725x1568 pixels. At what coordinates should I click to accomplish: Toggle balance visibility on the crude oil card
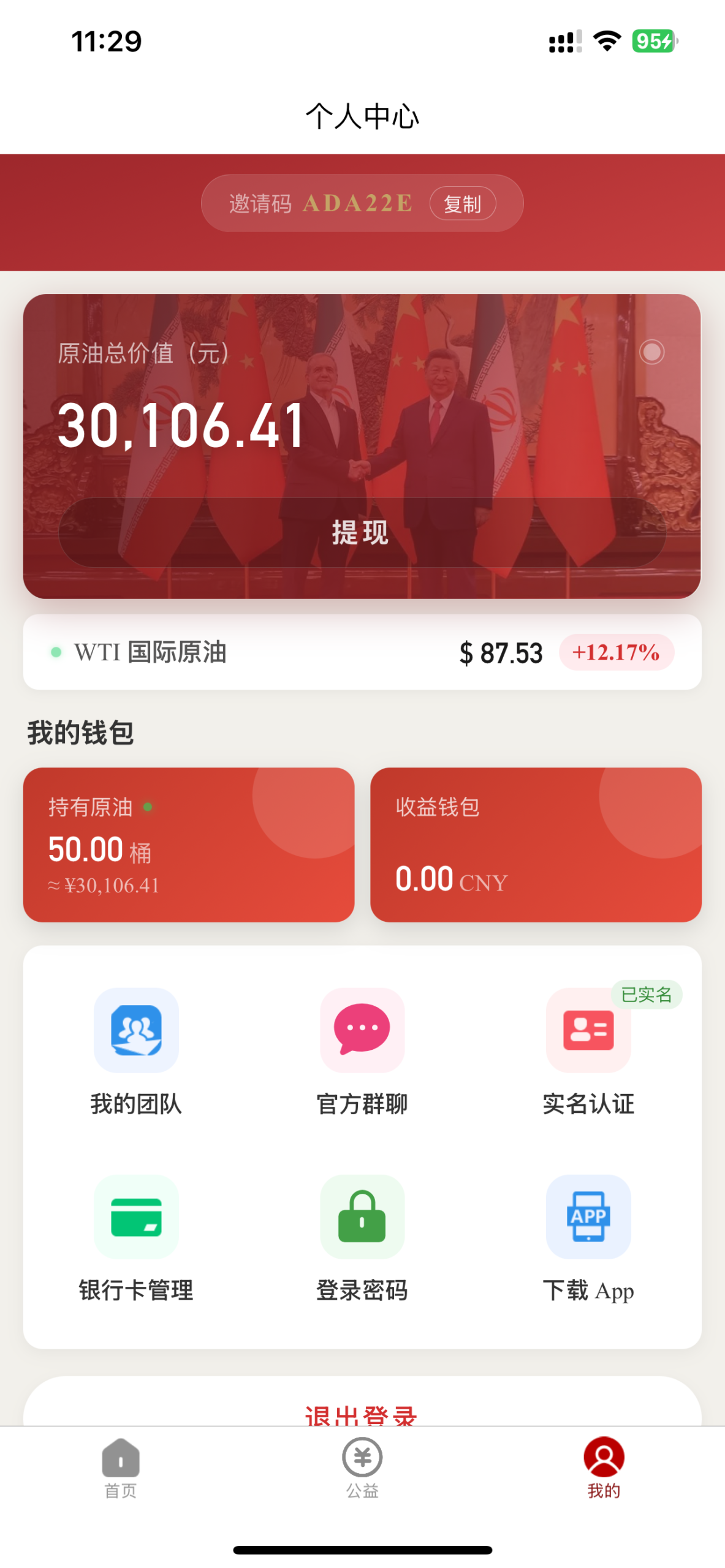pos(651,352)
